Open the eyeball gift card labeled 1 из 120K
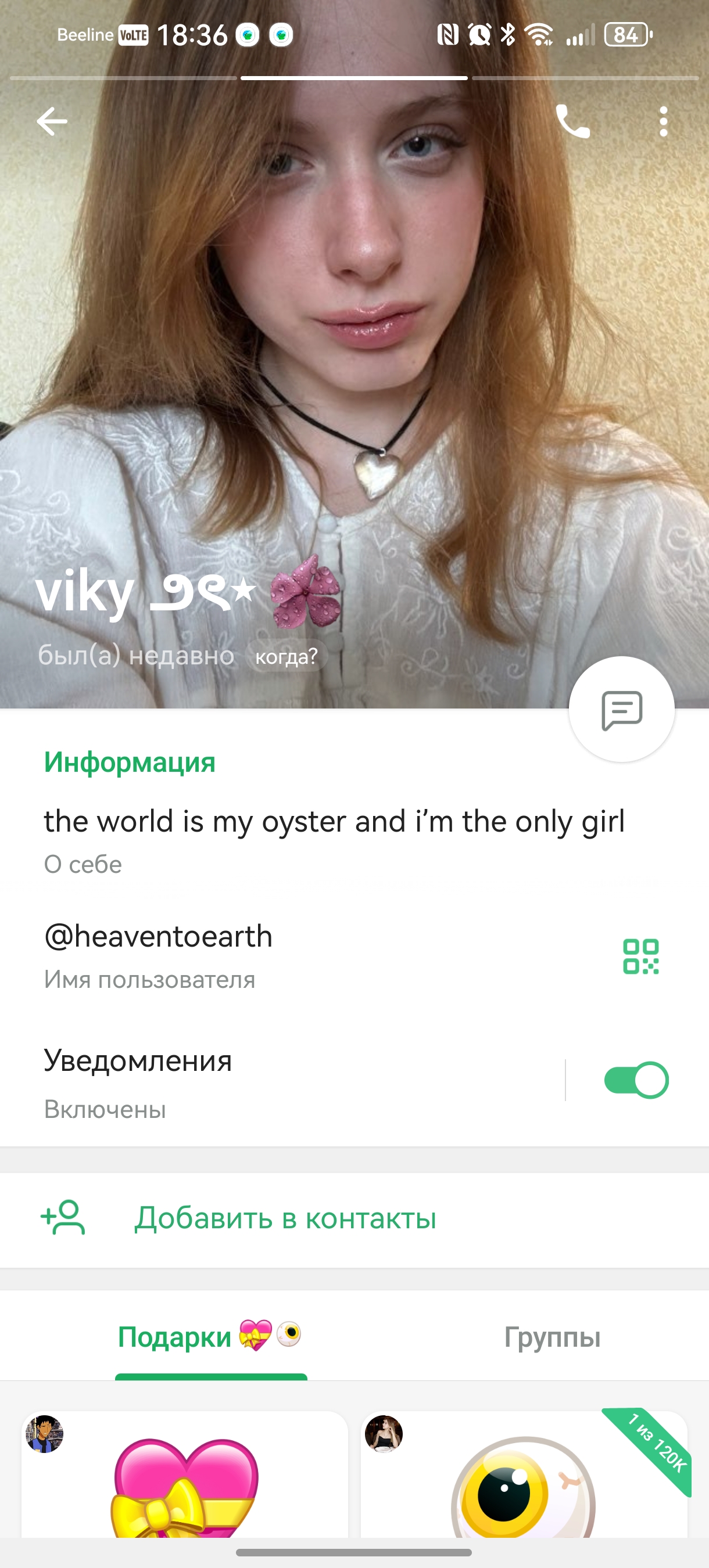709x1568 pixels. coord(524,1475)
